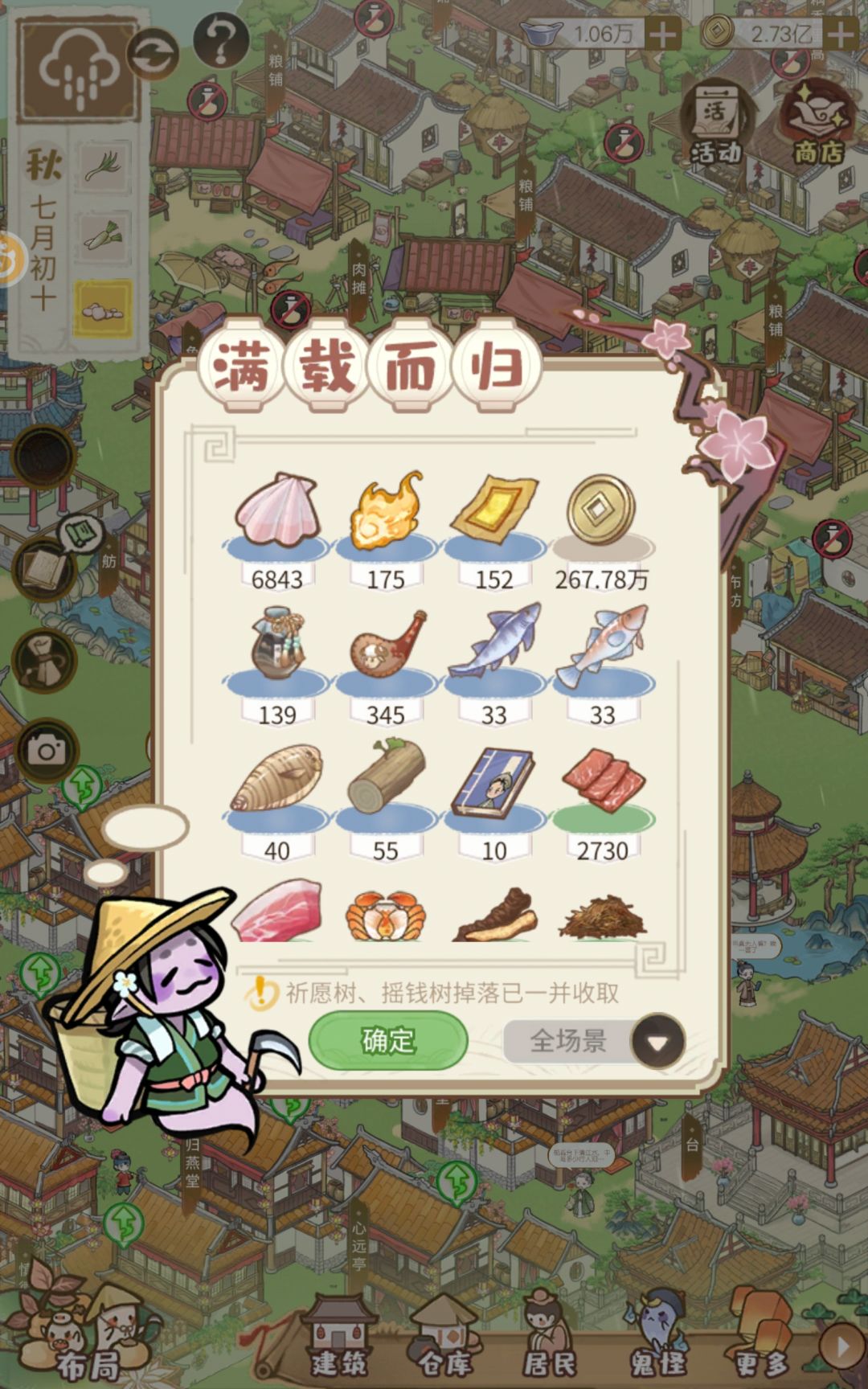Expand the arrow at bottom right
Image resolution: width=868 pixels, height=1389 pixels.
pos(842,1346)
